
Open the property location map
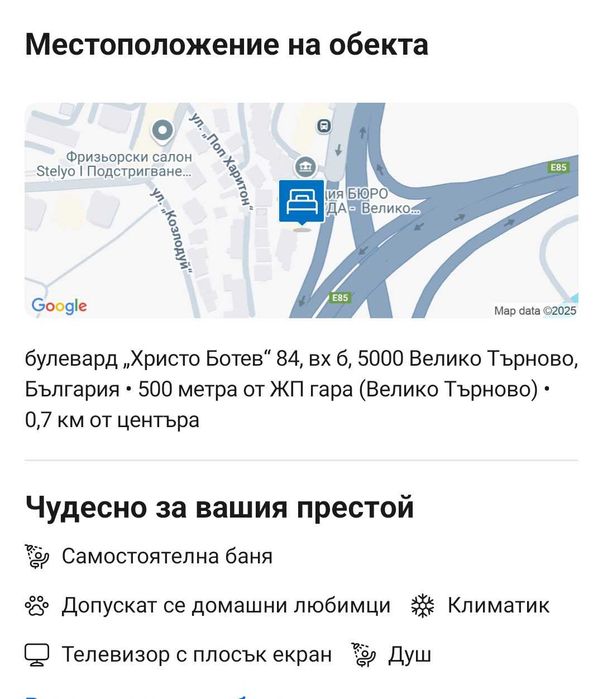[301, 211]
